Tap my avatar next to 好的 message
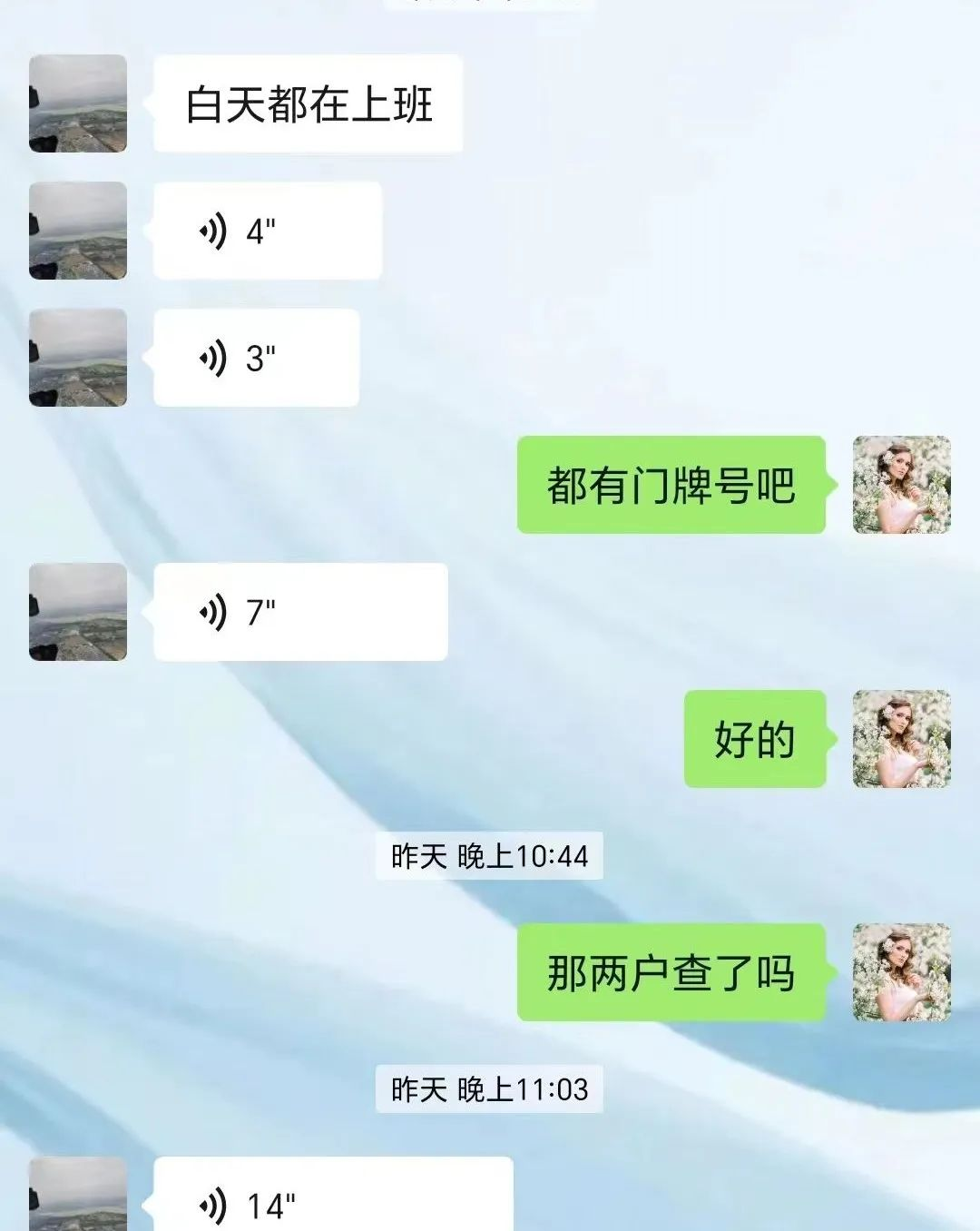The width and height of the screenshot is (980, 1231). pos(901,739)
